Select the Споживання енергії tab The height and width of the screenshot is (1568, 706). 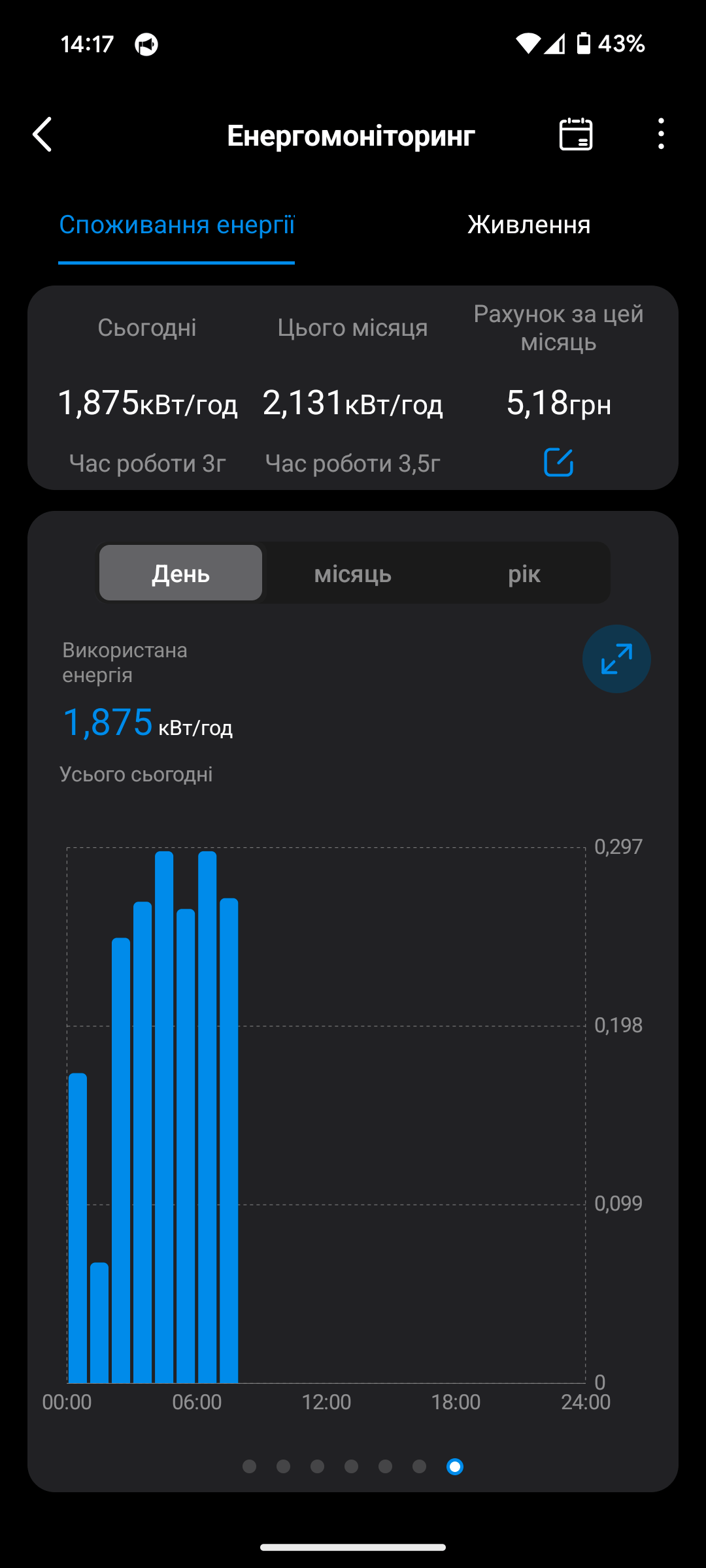[x=176, y=225]
